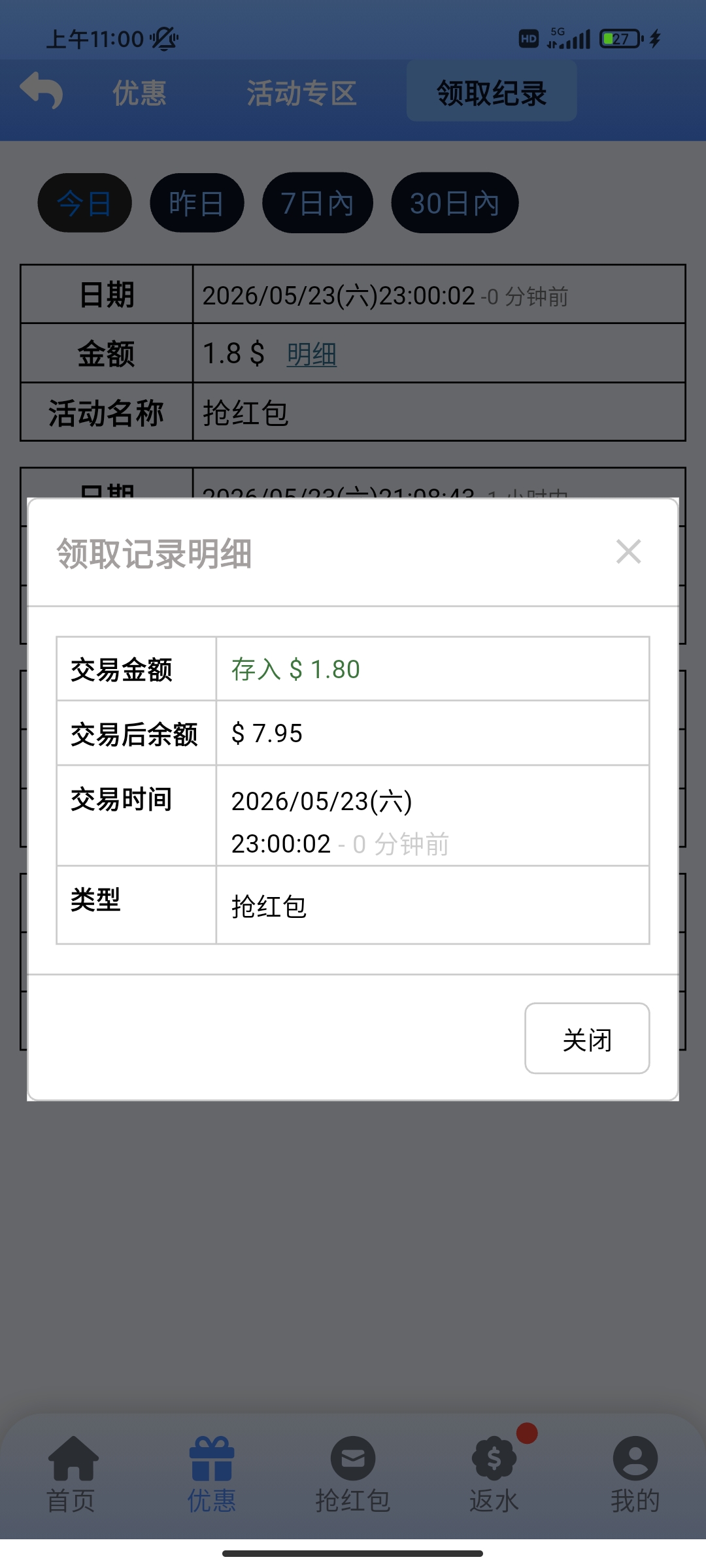Open the 明细 link for 1.8 $
The width and height of the screenshot is (706, 1568).
click(x=312, y=354)
